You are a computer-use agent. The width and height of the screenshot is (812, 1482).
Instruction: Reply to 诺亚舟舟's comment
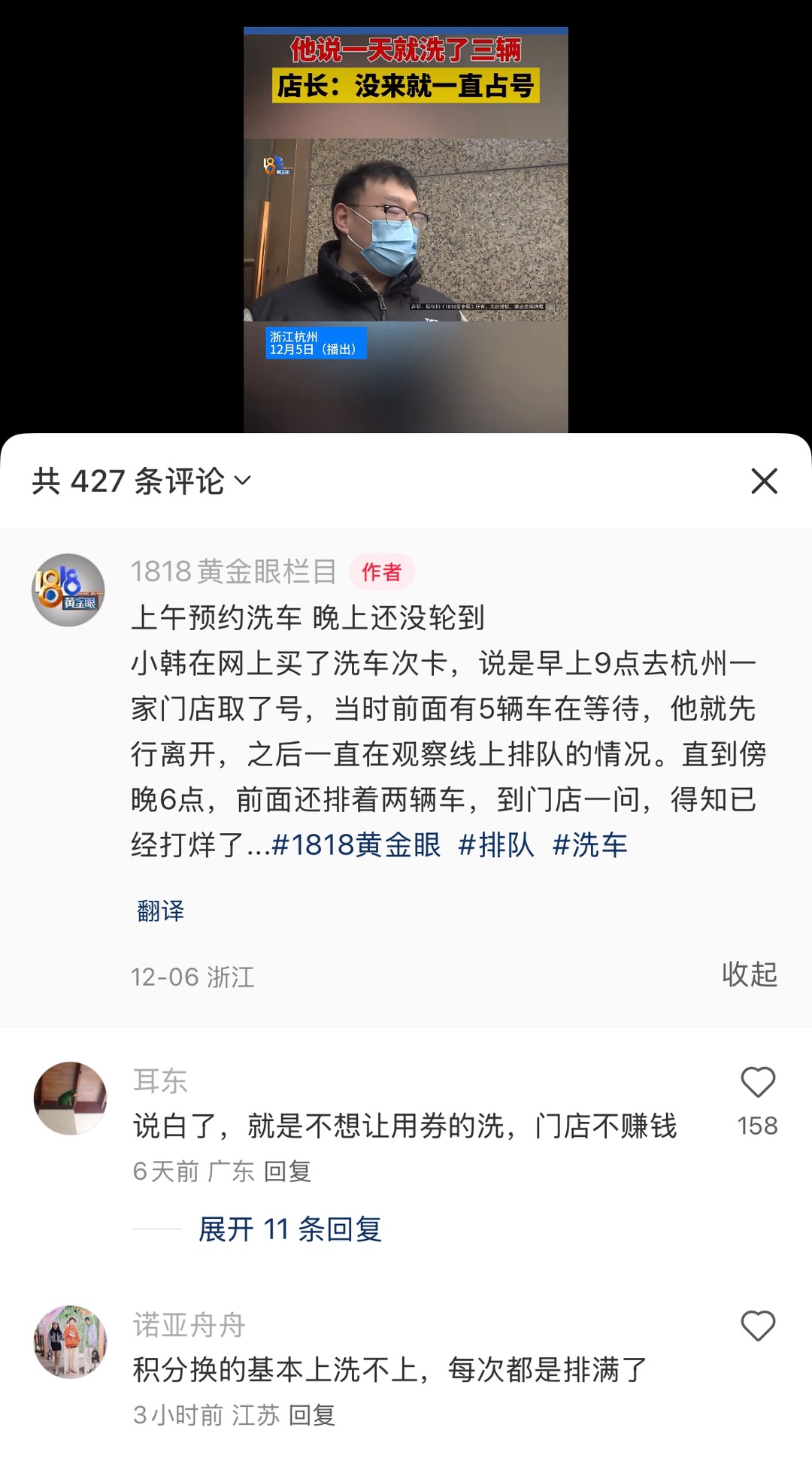(x=311, y=1415)
